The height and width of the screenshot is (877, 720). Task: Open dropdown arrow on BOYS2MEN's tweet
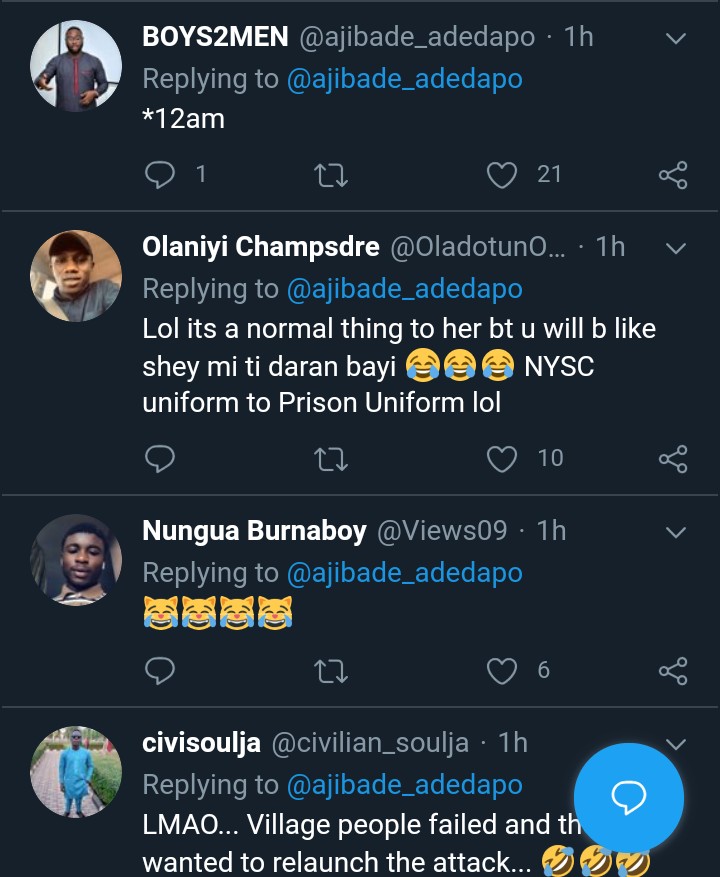(676, 39)
